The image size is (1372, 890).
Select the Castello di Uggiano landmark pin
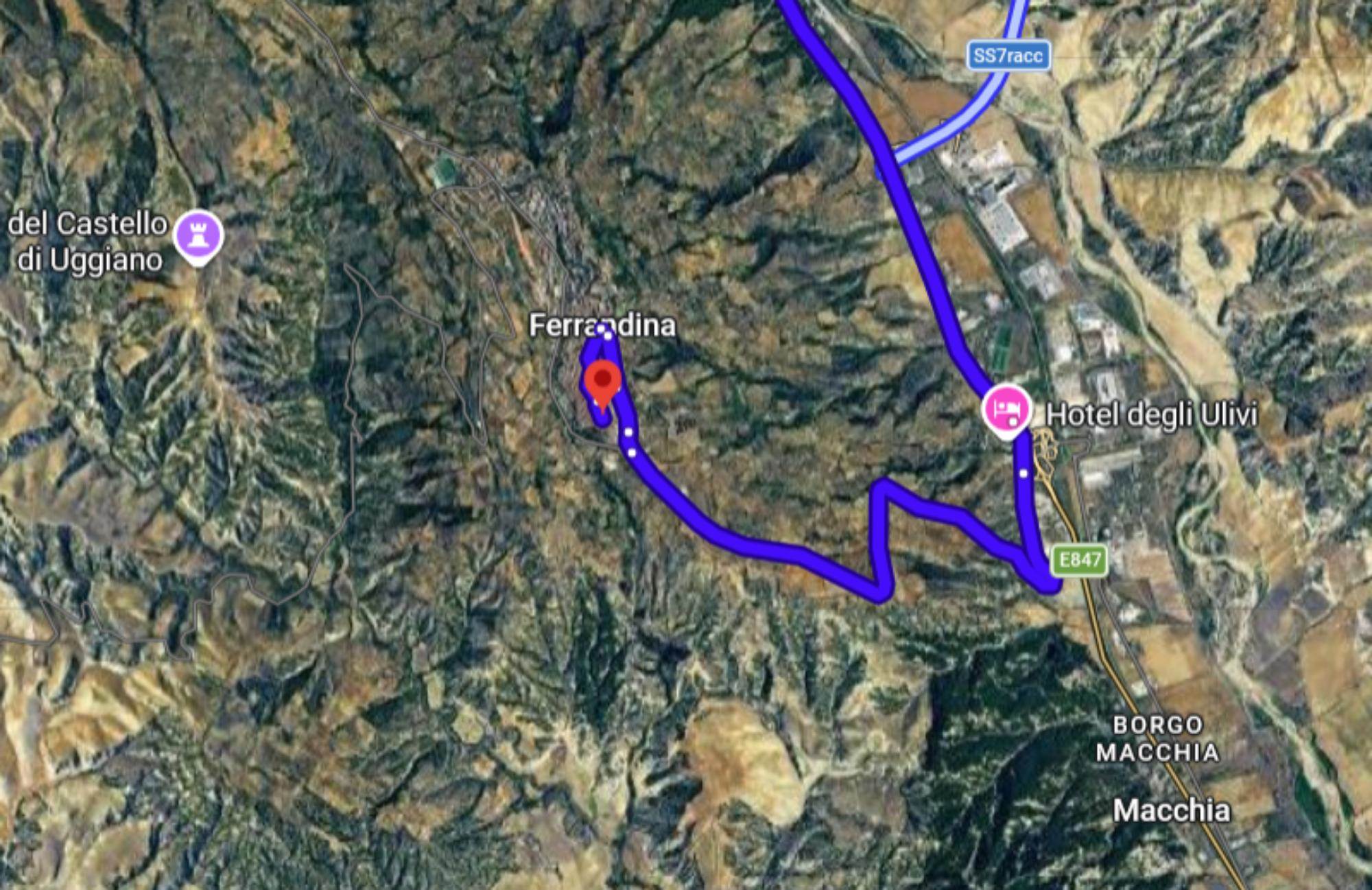coord(199,235)
